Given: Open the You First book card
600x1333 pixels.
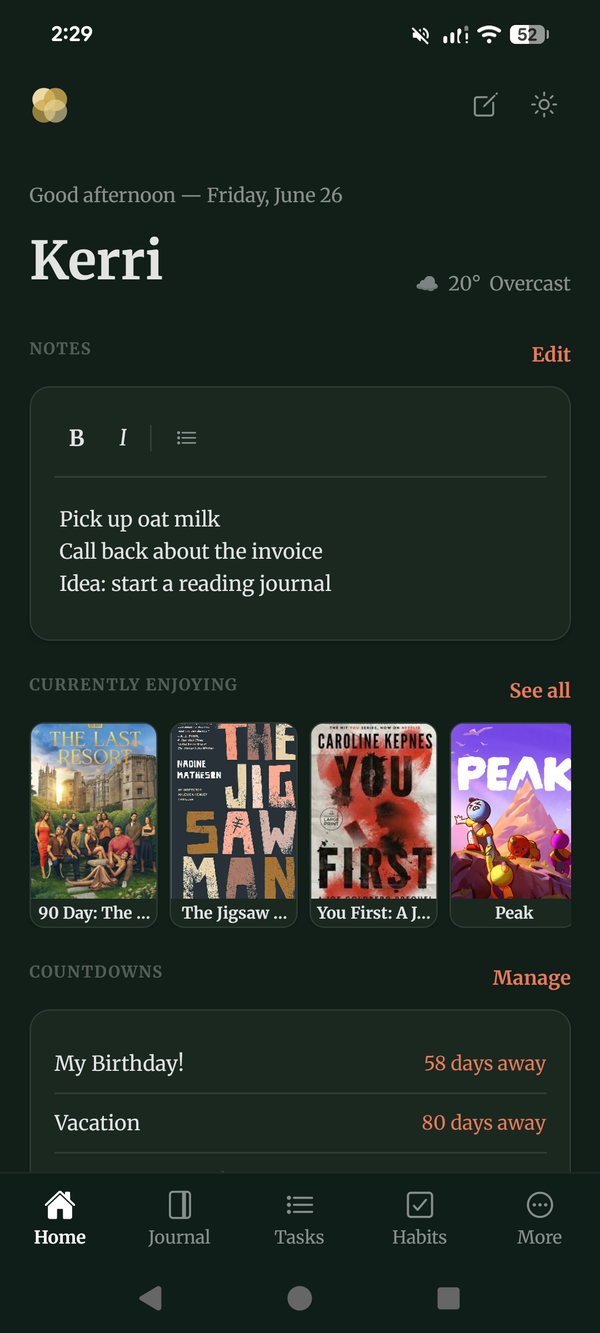Looking at the screenshot, I should coord(374,825).
